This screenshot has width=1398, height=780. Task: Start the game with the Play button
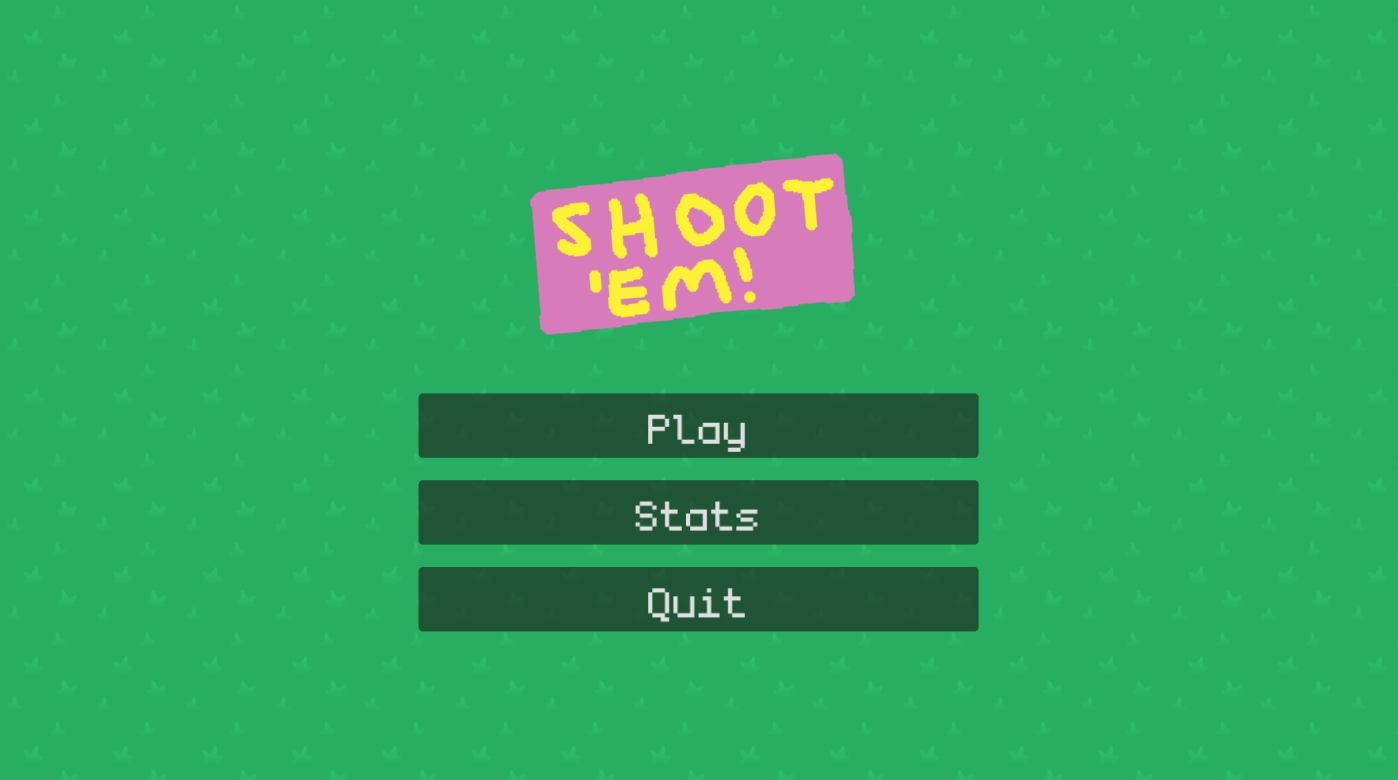698,426
